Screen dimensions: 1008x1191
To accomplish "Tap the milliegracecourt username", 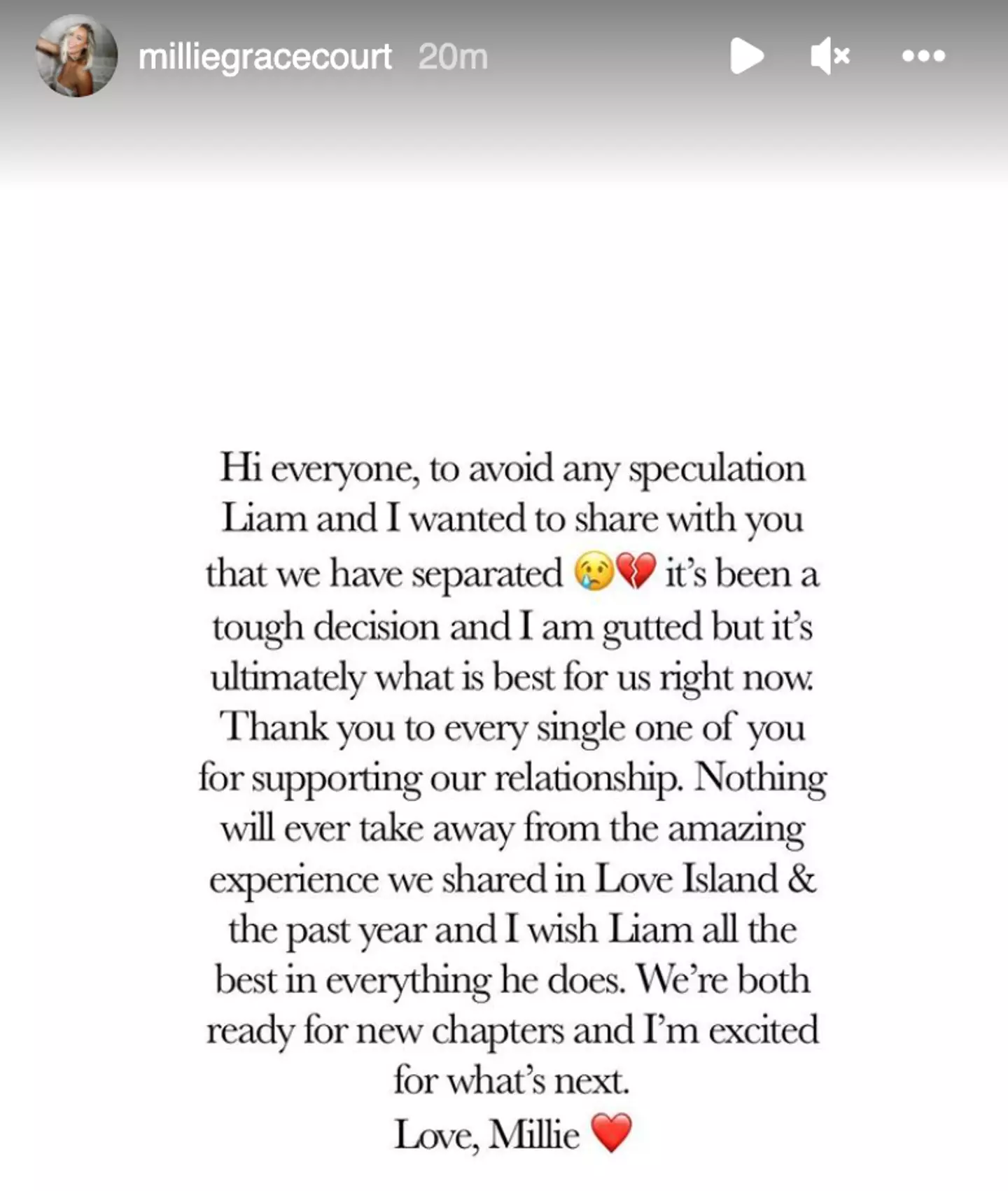I will pos(265,57).
